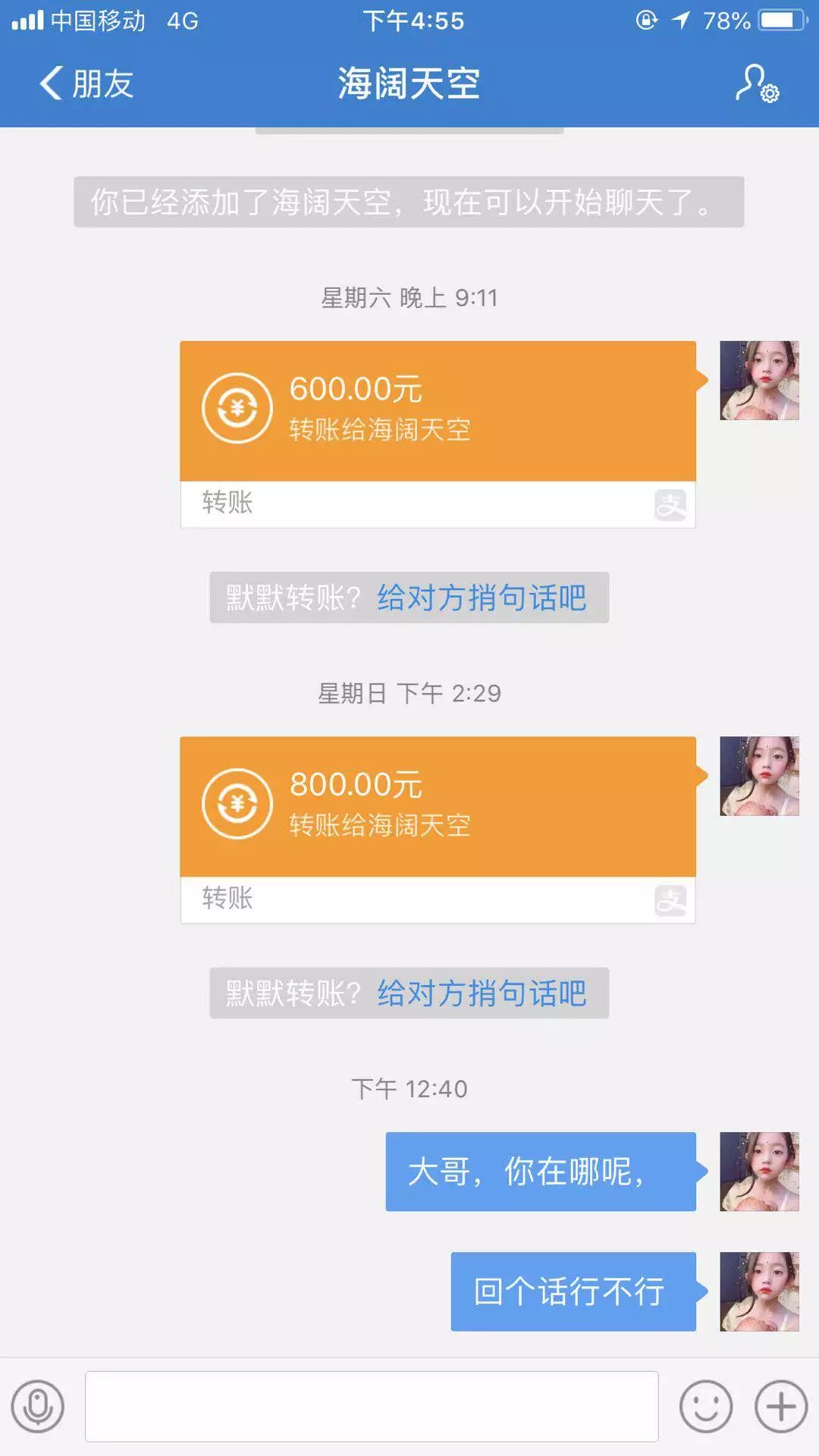This screenshot has height=1456, width=819.
Task: Open avatar beside 大哥，你在哪呢 message
Action: tap(759, 1172)
